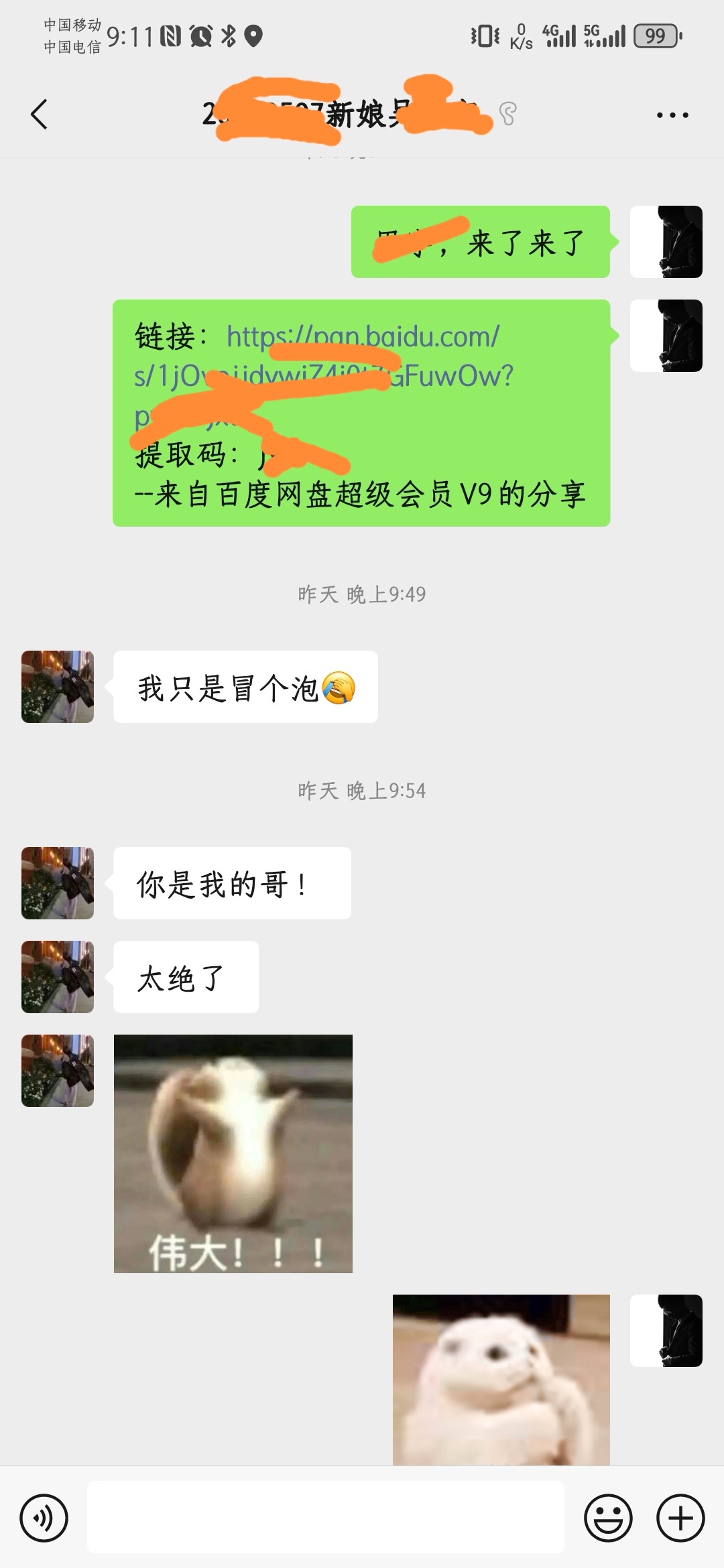
Task: Switch to voice message input
Action: pyautogui.click(x=44, y=1518)
